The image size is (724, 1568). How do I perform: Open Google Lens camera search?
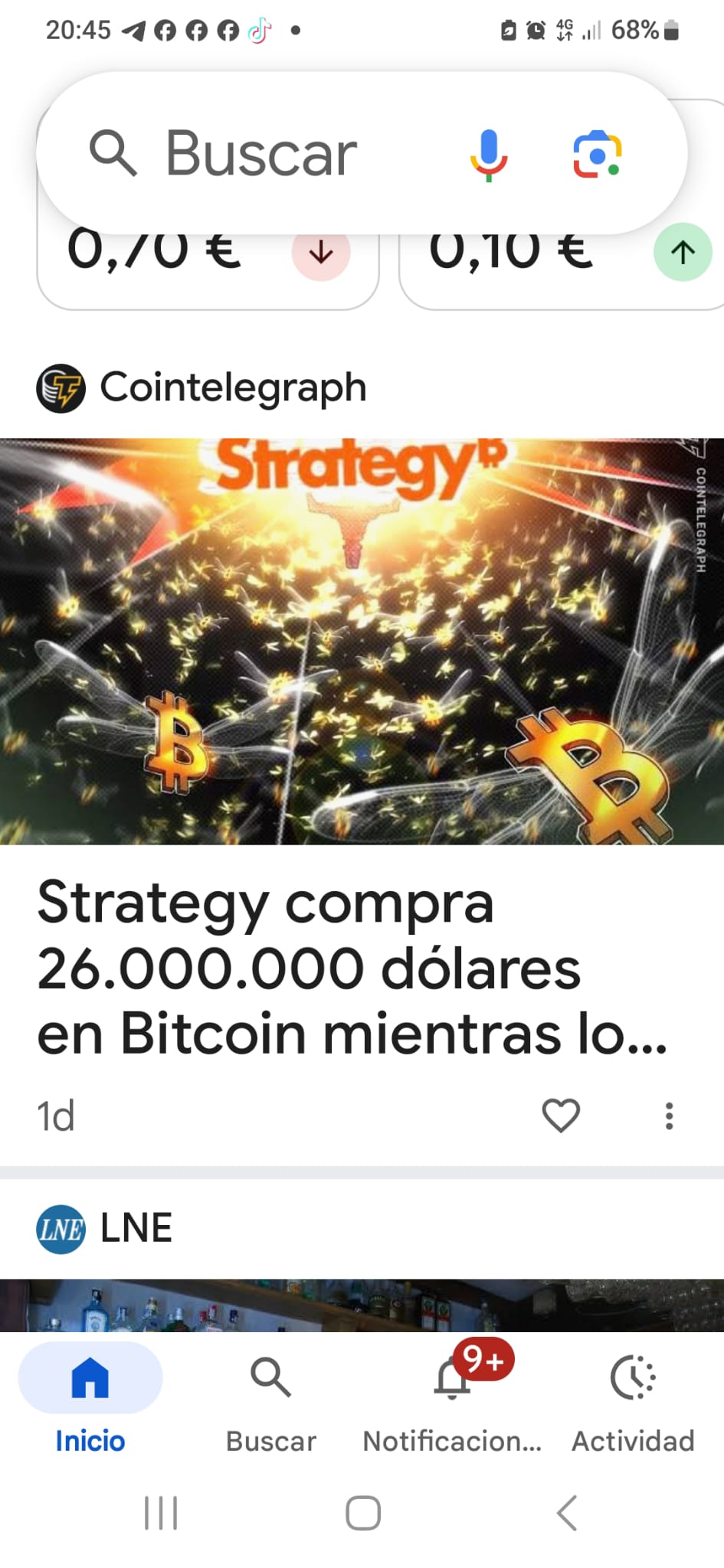tap(598, 155)
